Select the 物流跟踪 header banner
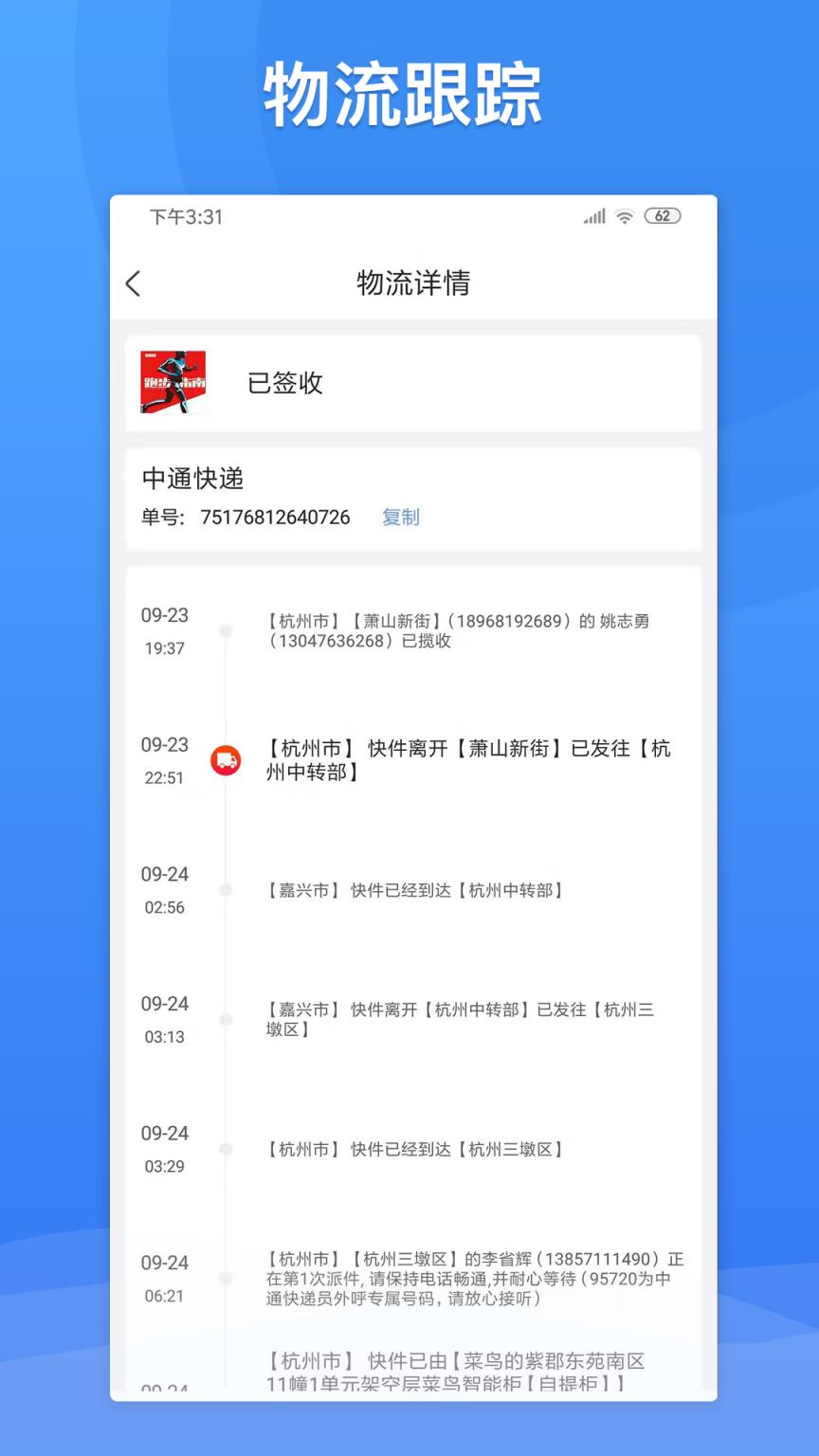Screen dimensions: 819x1456 [x=409, y=95]
